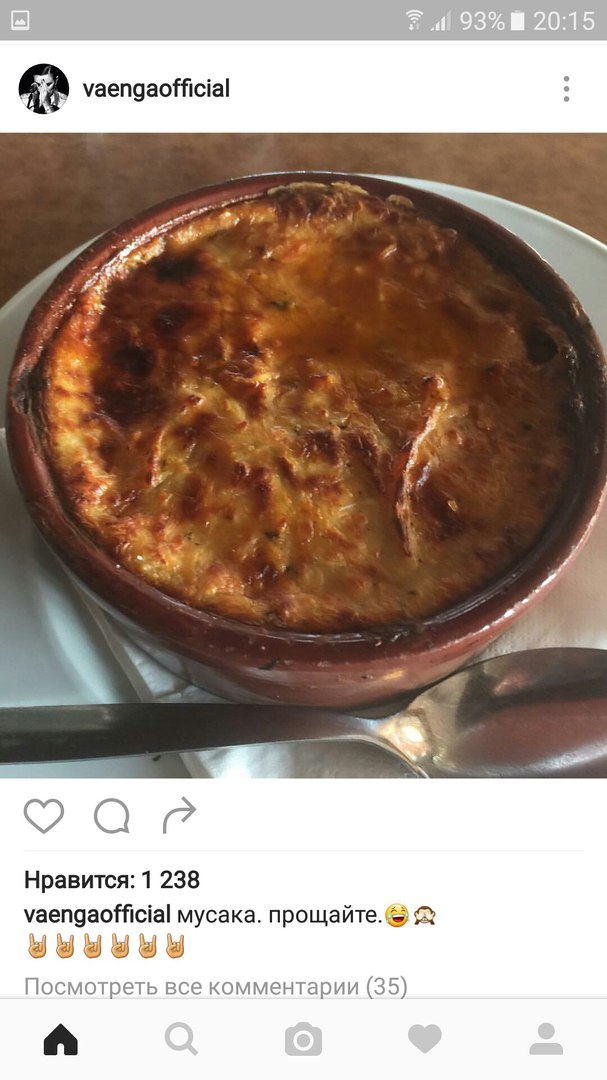Open the Activity heart tab

(424, 1039)
